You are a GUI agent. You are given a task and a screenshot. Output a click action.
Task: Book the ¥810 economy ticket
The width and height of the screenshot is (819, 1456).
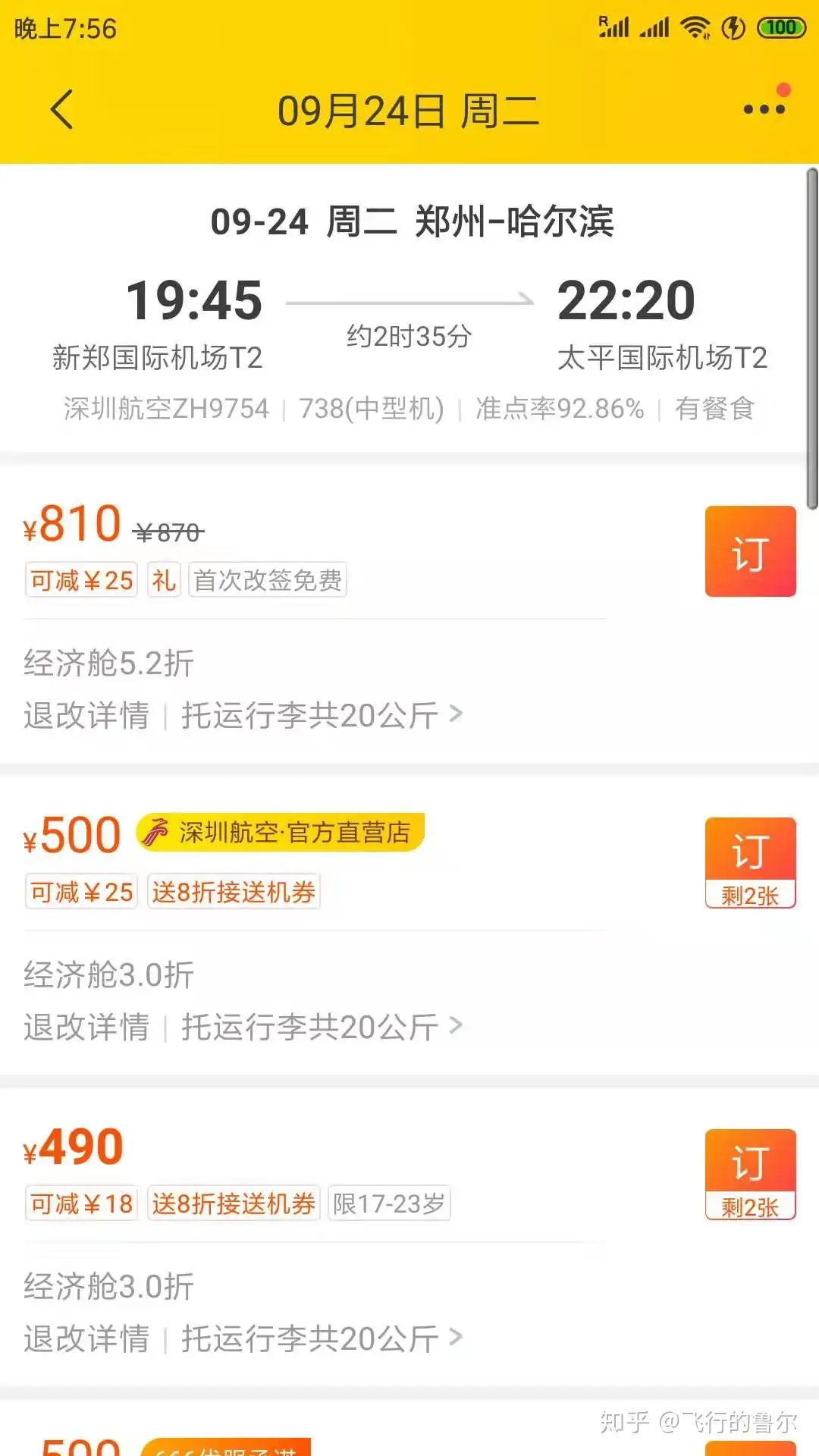pyautogui.click(x=750, y=551)
